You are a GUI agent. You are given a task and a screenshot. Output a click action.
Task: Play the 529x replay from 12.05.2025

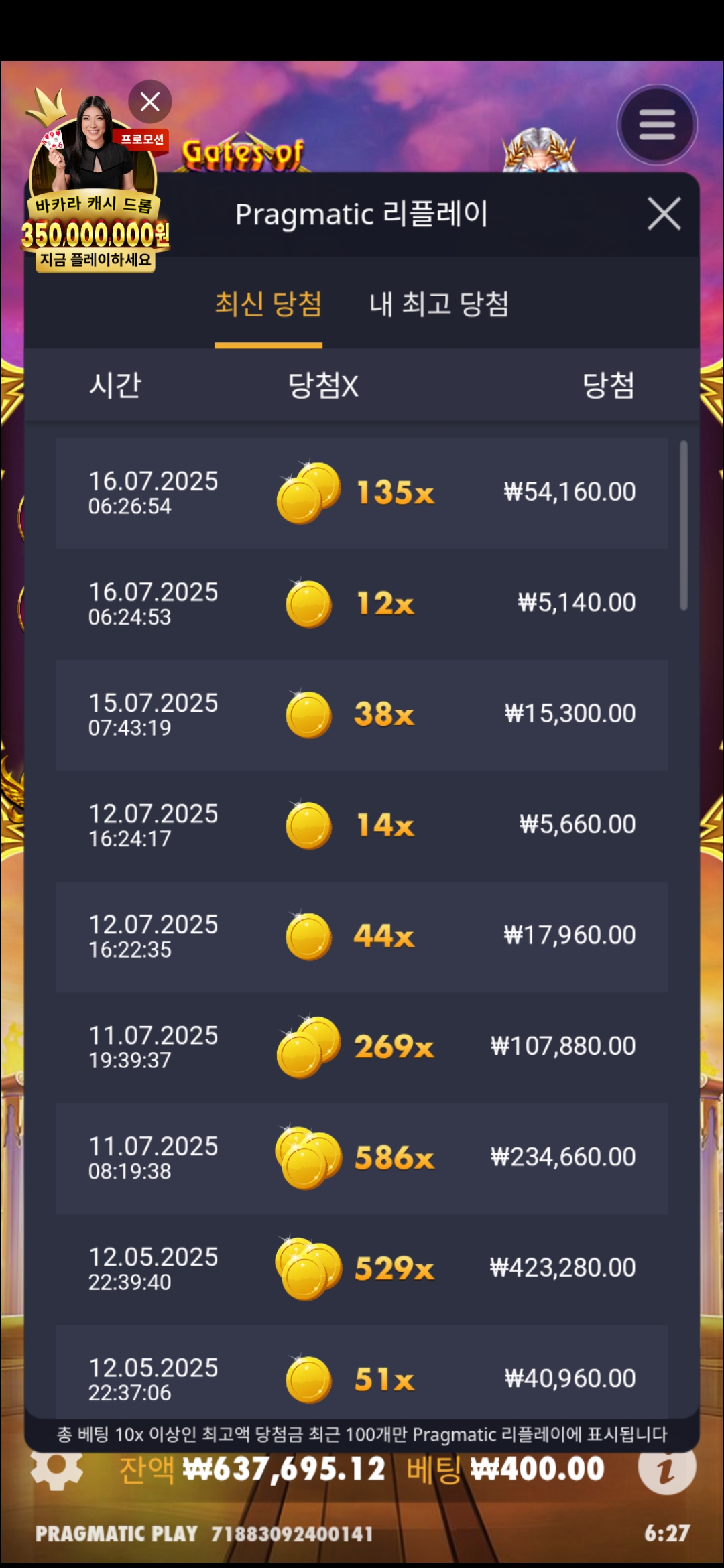(x=361, y=1268)
